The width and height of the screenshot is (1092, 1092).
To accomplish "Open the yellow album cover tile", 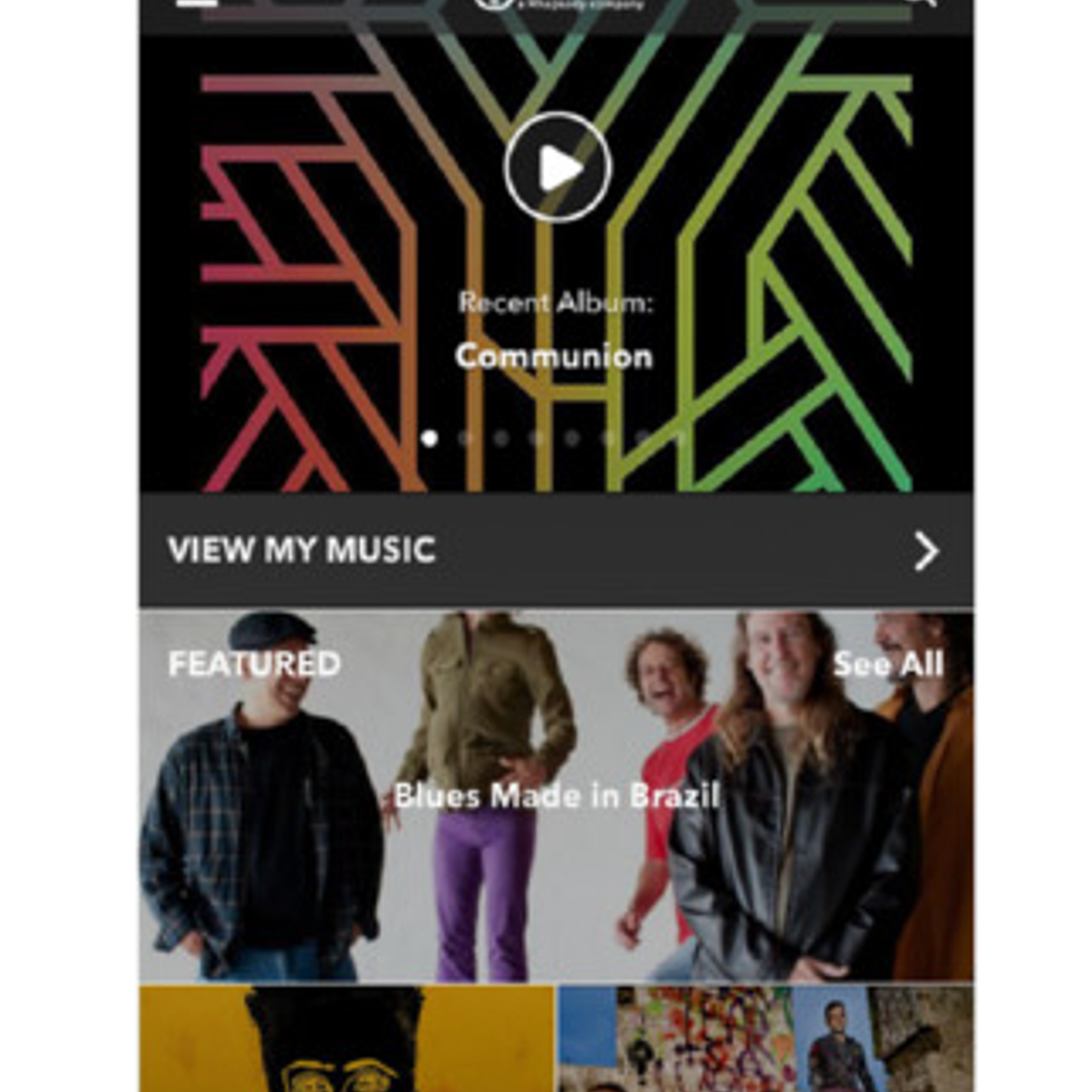I will coord(347,1039).
